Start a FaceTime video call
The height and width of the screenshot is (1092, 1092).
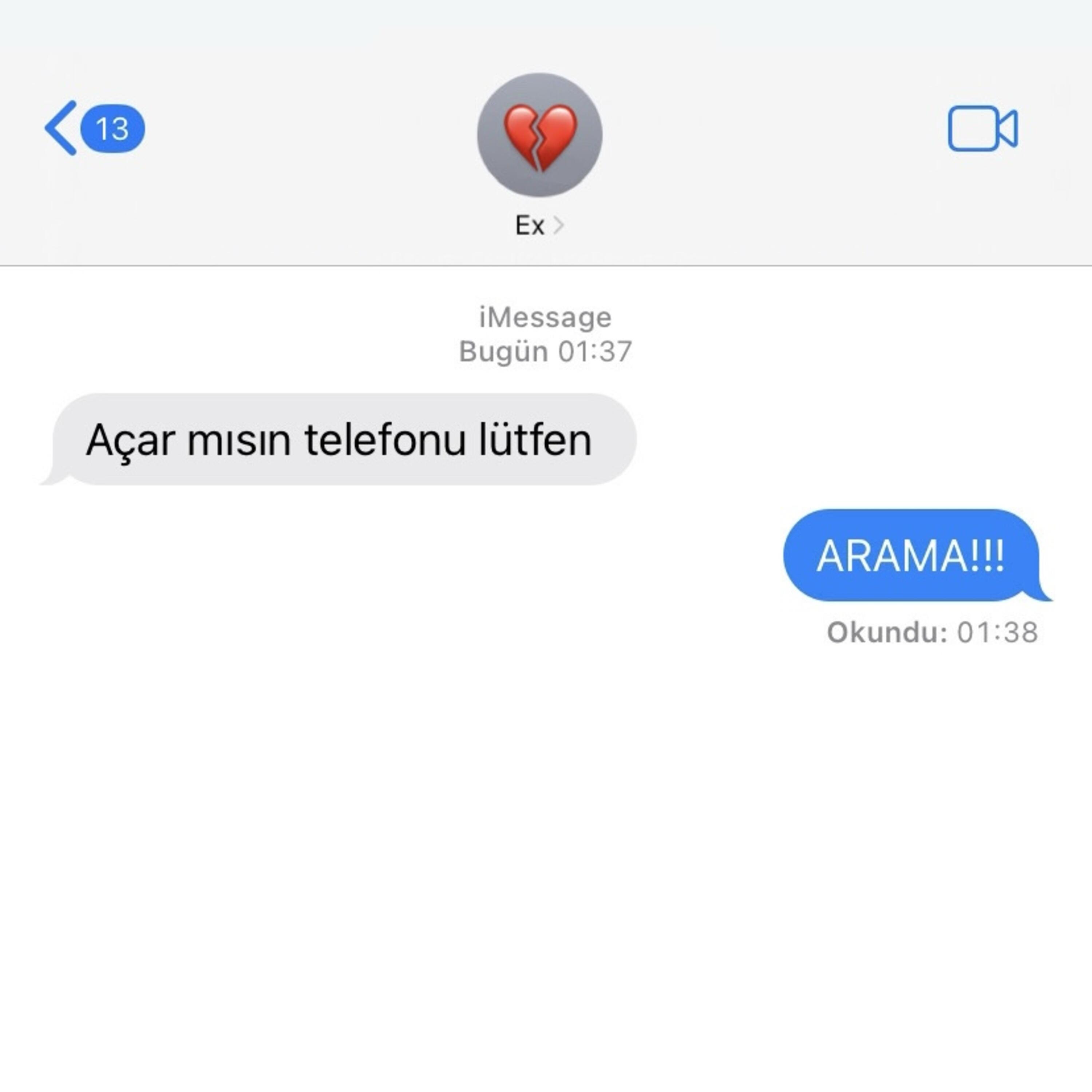[x=982, y=129]
